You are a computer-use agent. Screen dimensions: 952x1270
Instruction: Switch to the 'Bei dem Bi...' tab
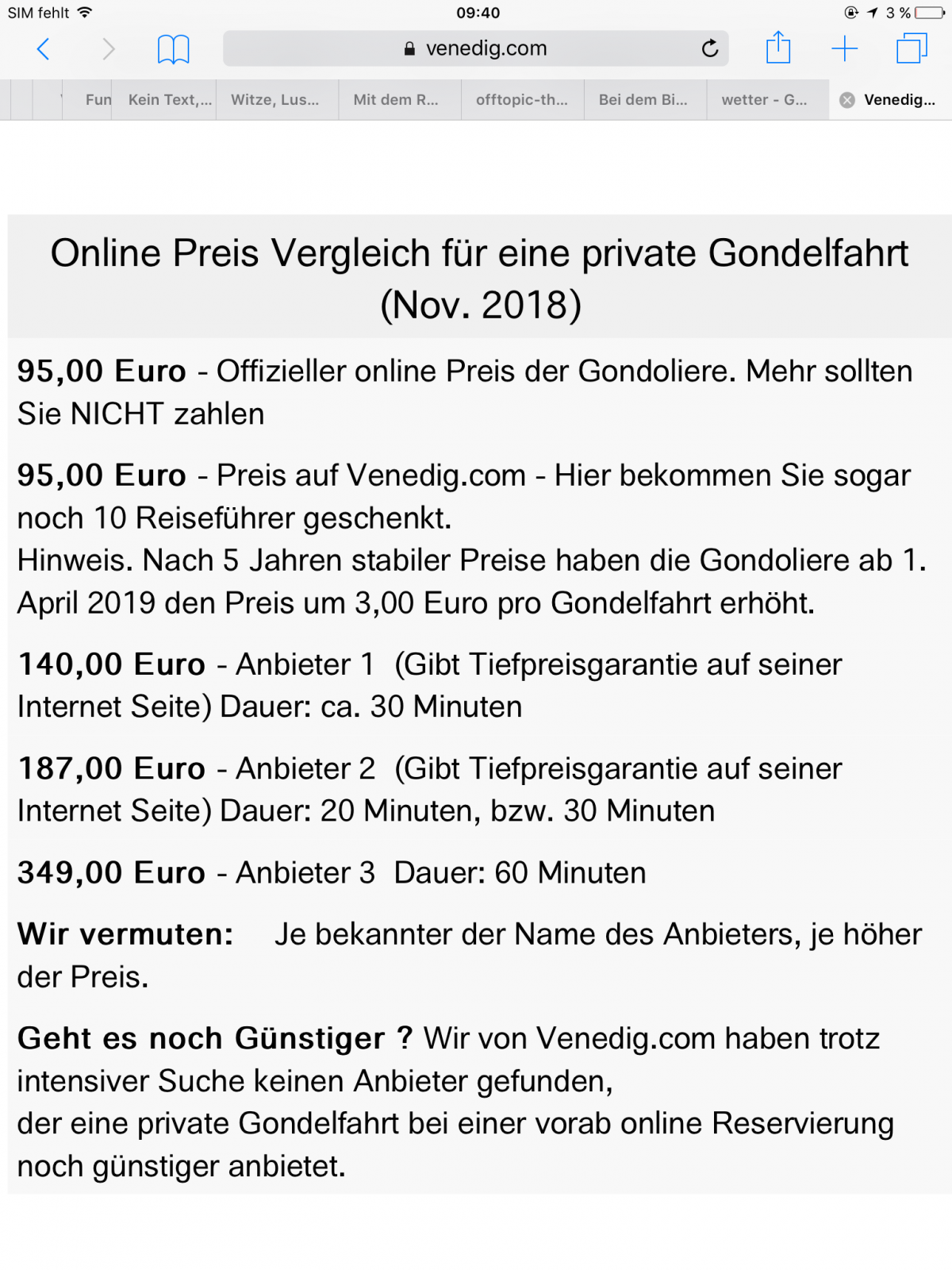(643, 100)
